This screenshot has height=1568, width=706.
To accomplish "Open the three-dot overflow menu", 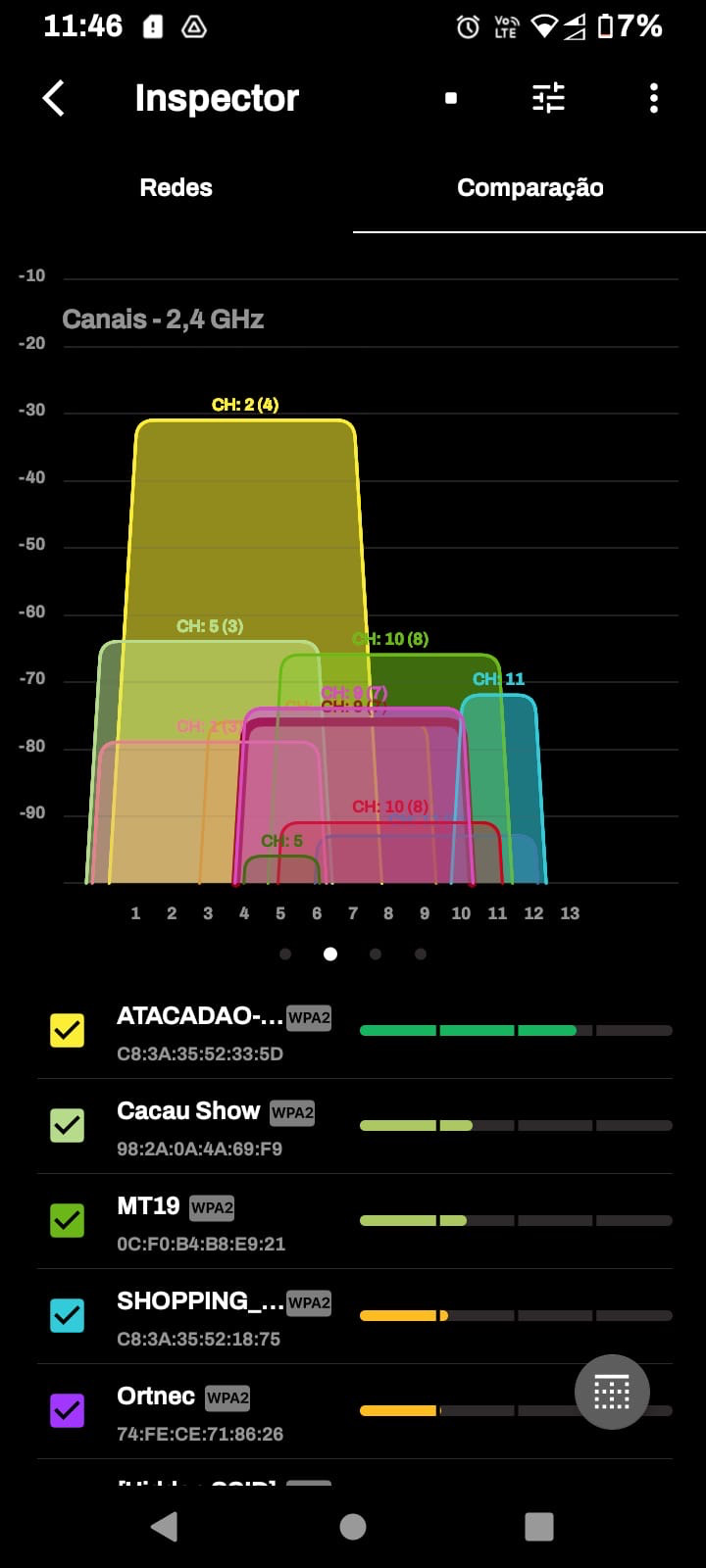I will 654,98.
